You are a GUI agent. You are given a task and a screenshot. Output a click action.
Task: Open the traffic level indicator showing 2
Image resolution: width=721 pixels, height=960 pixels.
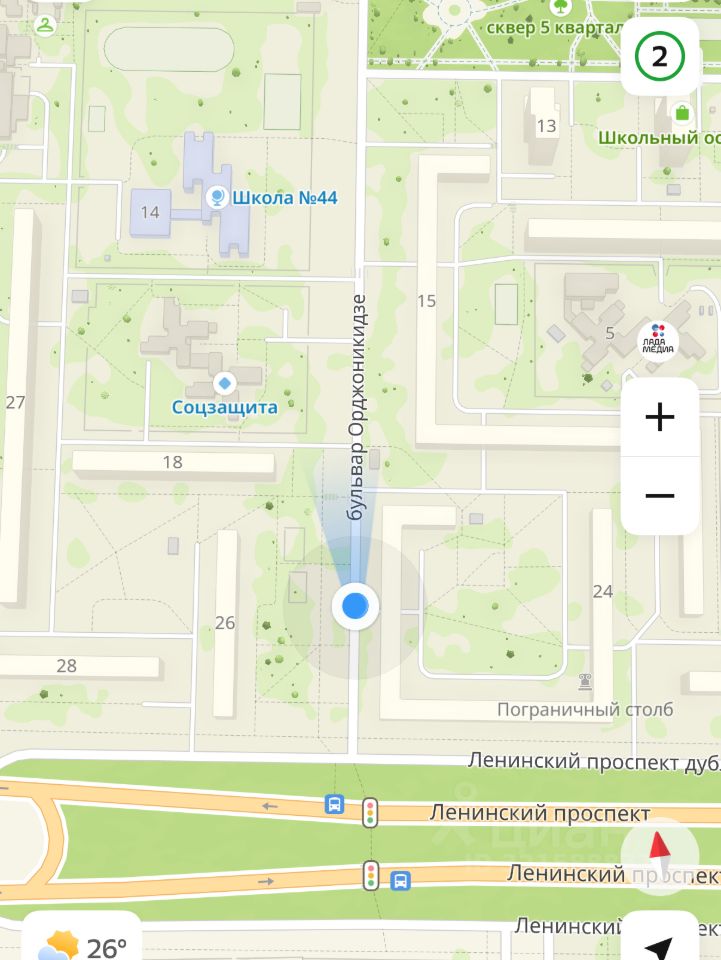660,56
